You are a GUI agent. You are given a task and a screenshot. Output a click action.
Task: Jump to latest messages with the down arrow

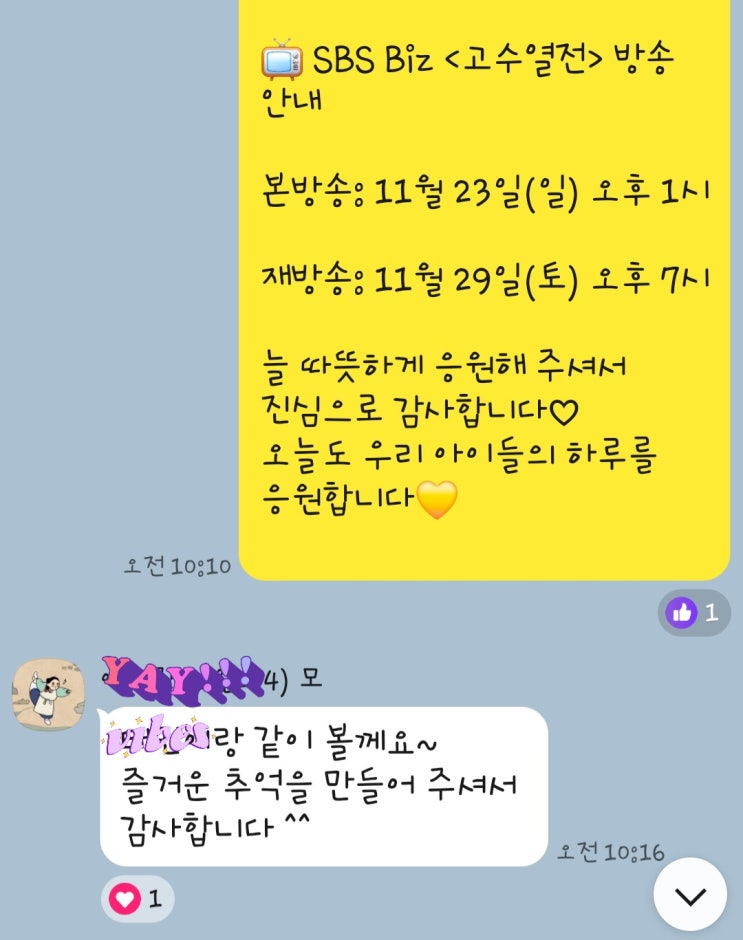(x=690, y=895)
